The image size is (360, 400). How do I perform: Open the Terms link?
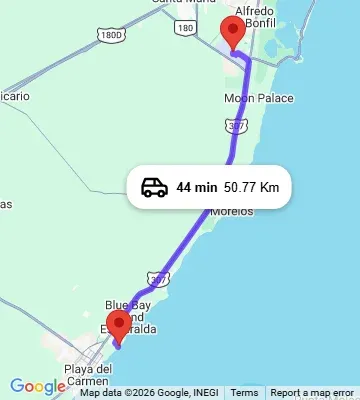244,393
